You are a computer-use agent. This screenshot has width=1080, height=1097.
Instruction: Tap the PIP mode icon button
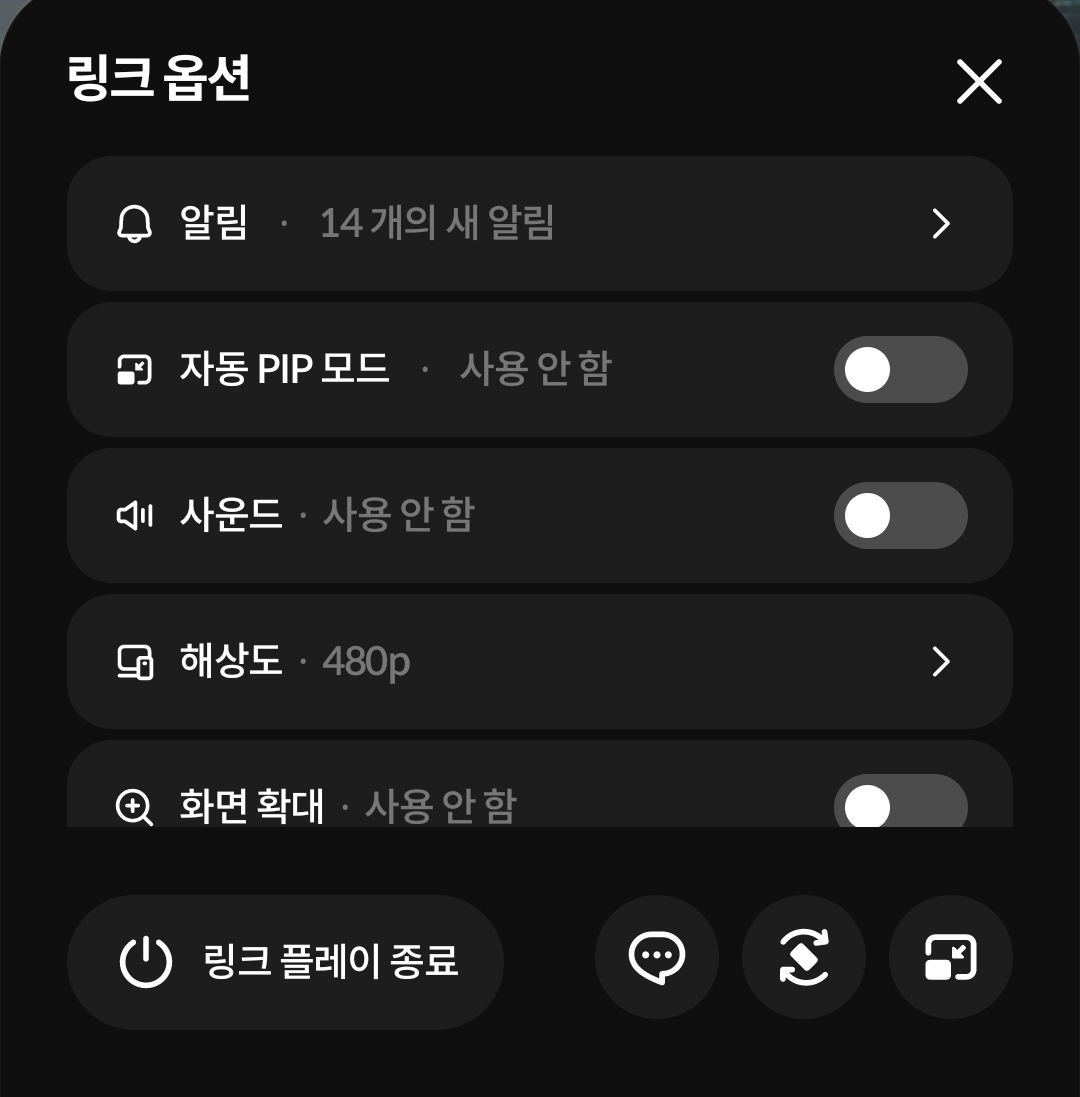tap(951, 958)
